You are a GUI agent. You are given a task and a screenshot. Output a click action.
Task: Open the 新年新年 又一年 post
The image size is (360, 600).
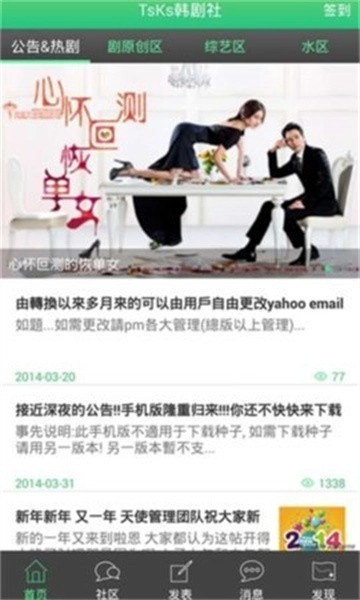[x=180, y=522]
